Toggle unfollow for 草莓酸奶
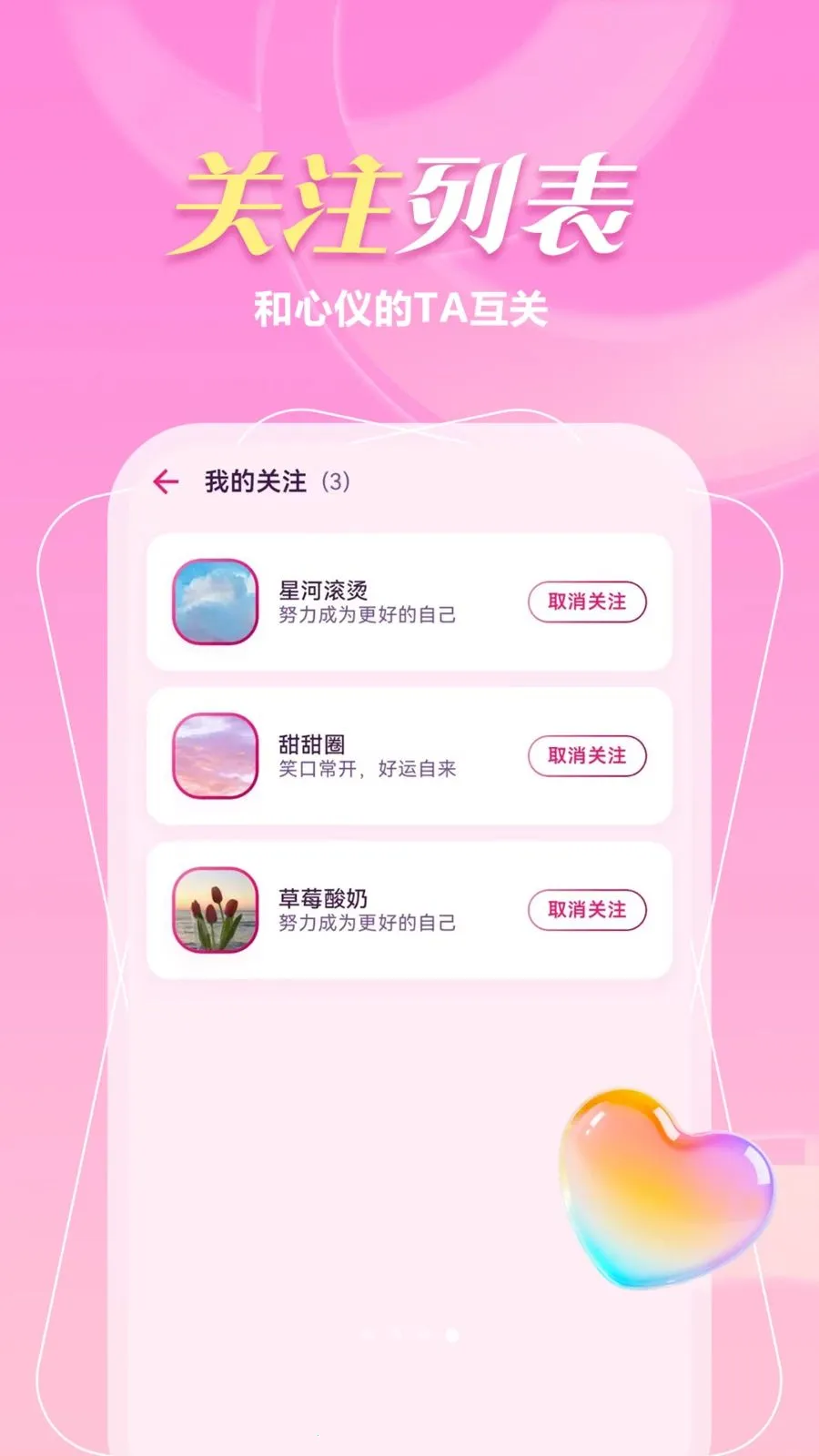Viewport: 819px width, 1456px height. coord(587,910)
